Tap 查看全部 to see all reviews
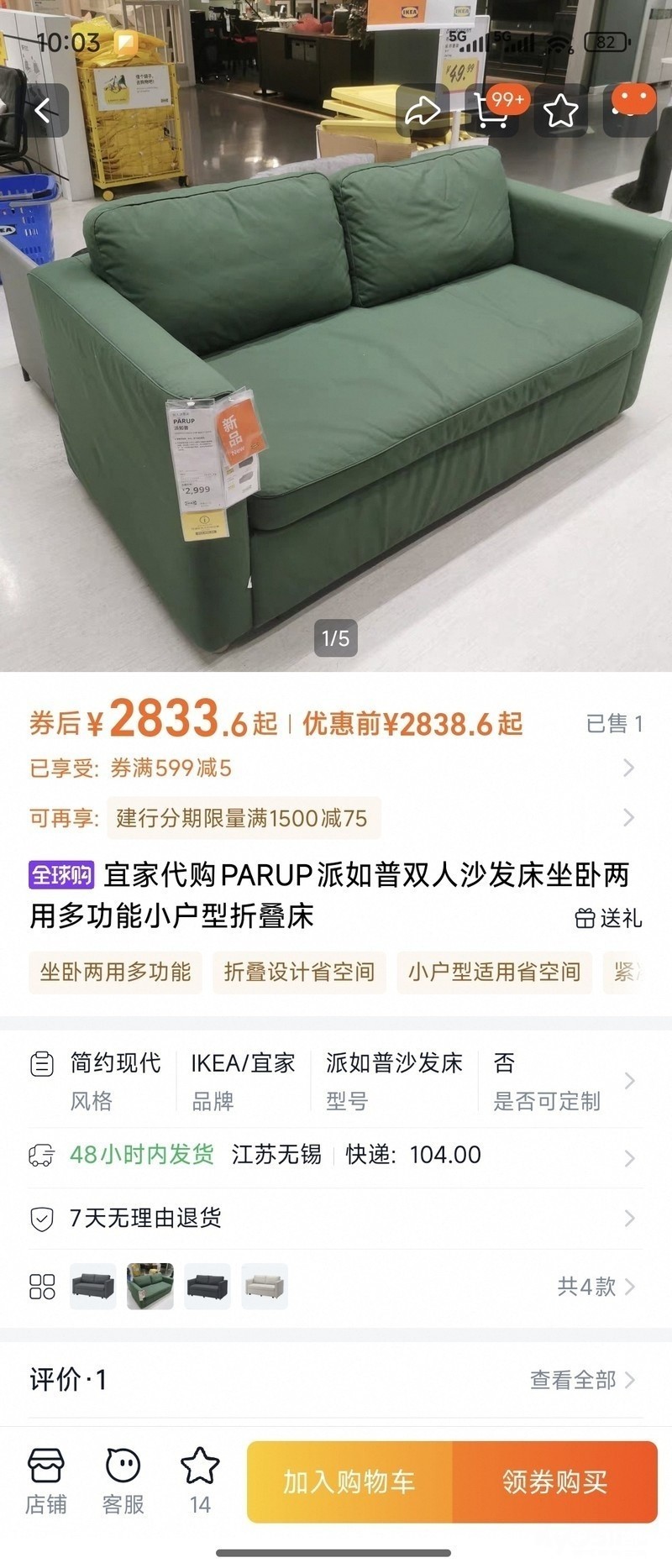 pos(581,1379)
